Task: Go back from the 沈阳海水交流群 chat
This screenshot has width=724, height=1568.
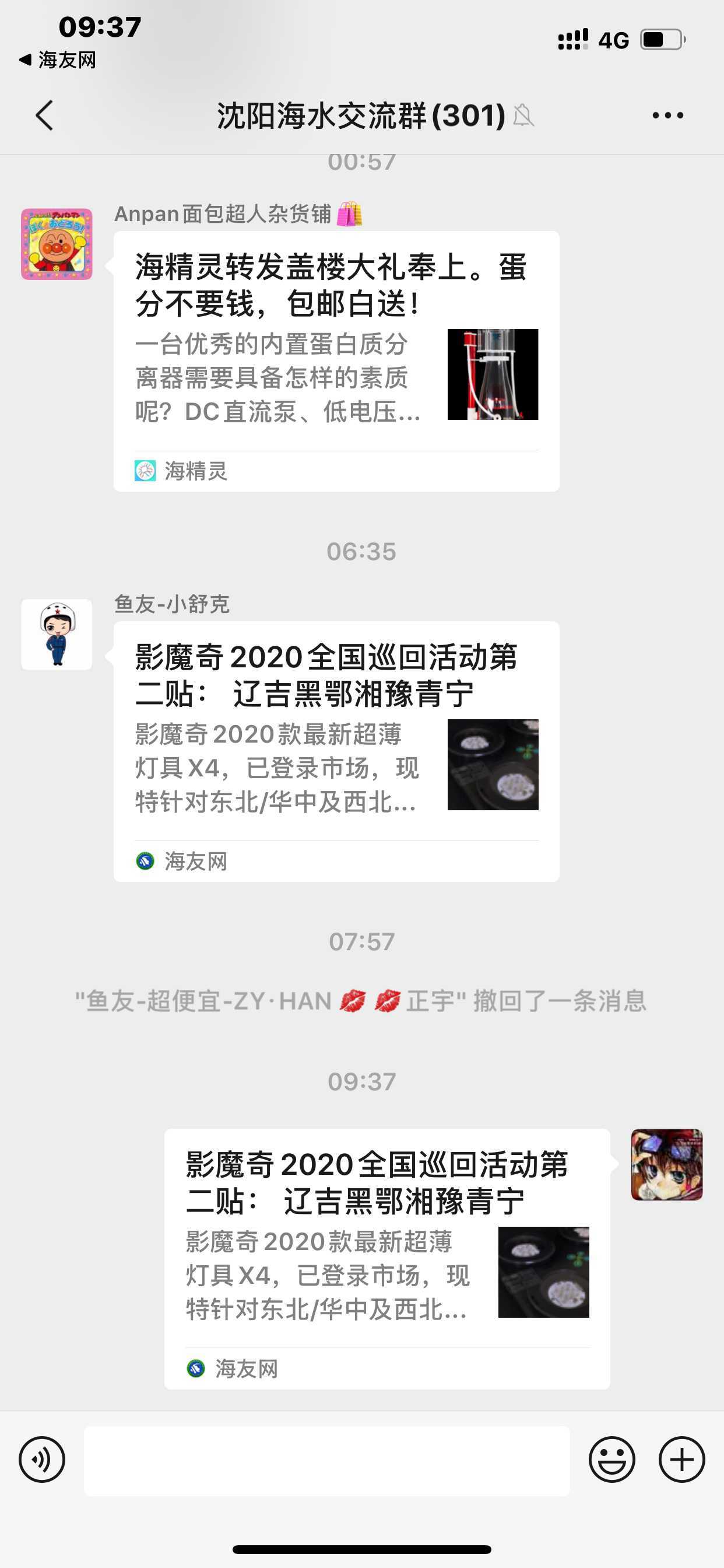Action: [x=44, y=116]
